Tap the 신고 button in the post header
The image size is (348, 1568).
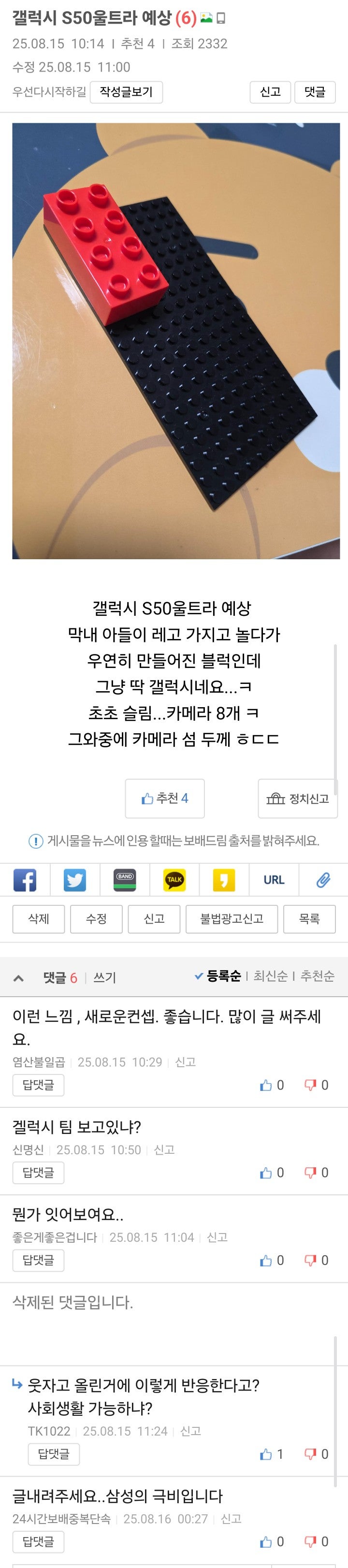point(270,92)
